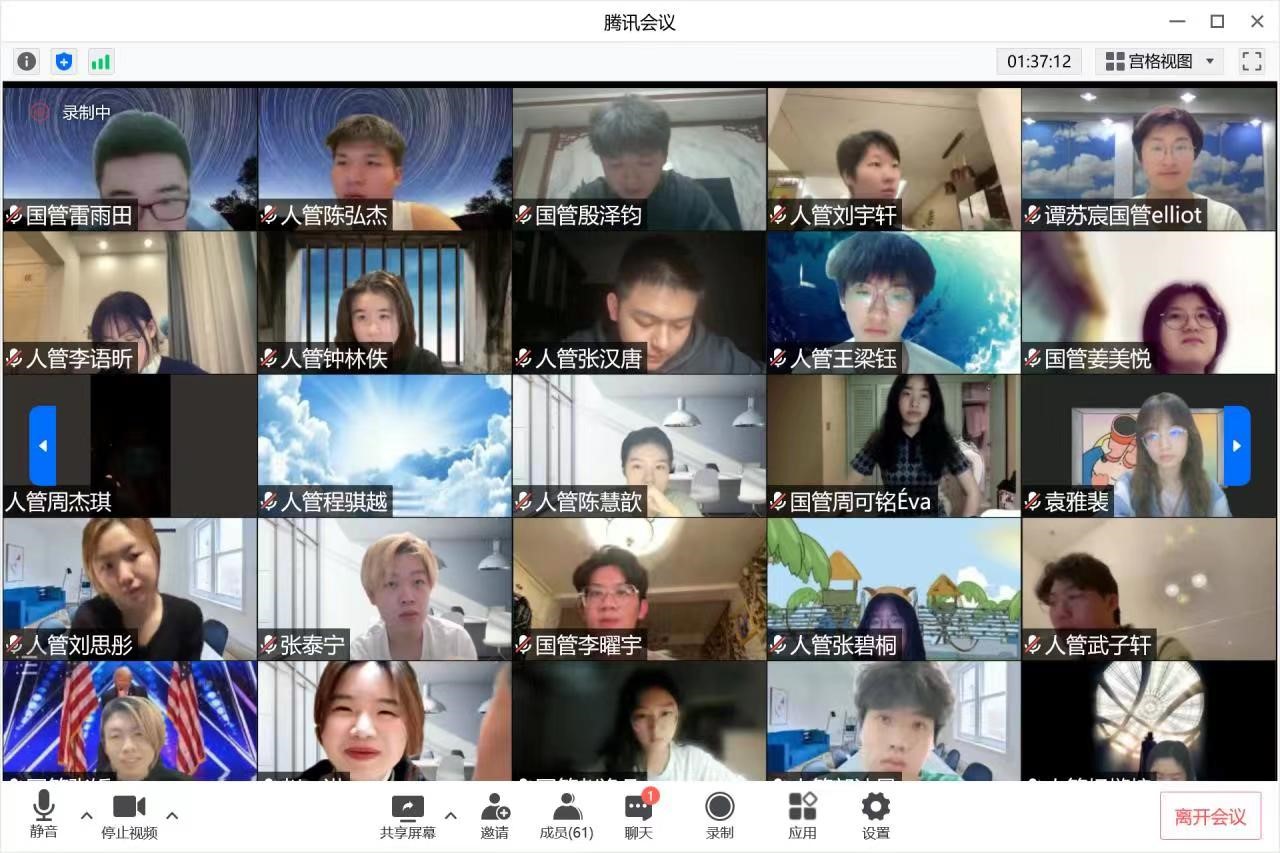Open the 设置 settings
This screenshot has width=1280, height=853.
875,815
